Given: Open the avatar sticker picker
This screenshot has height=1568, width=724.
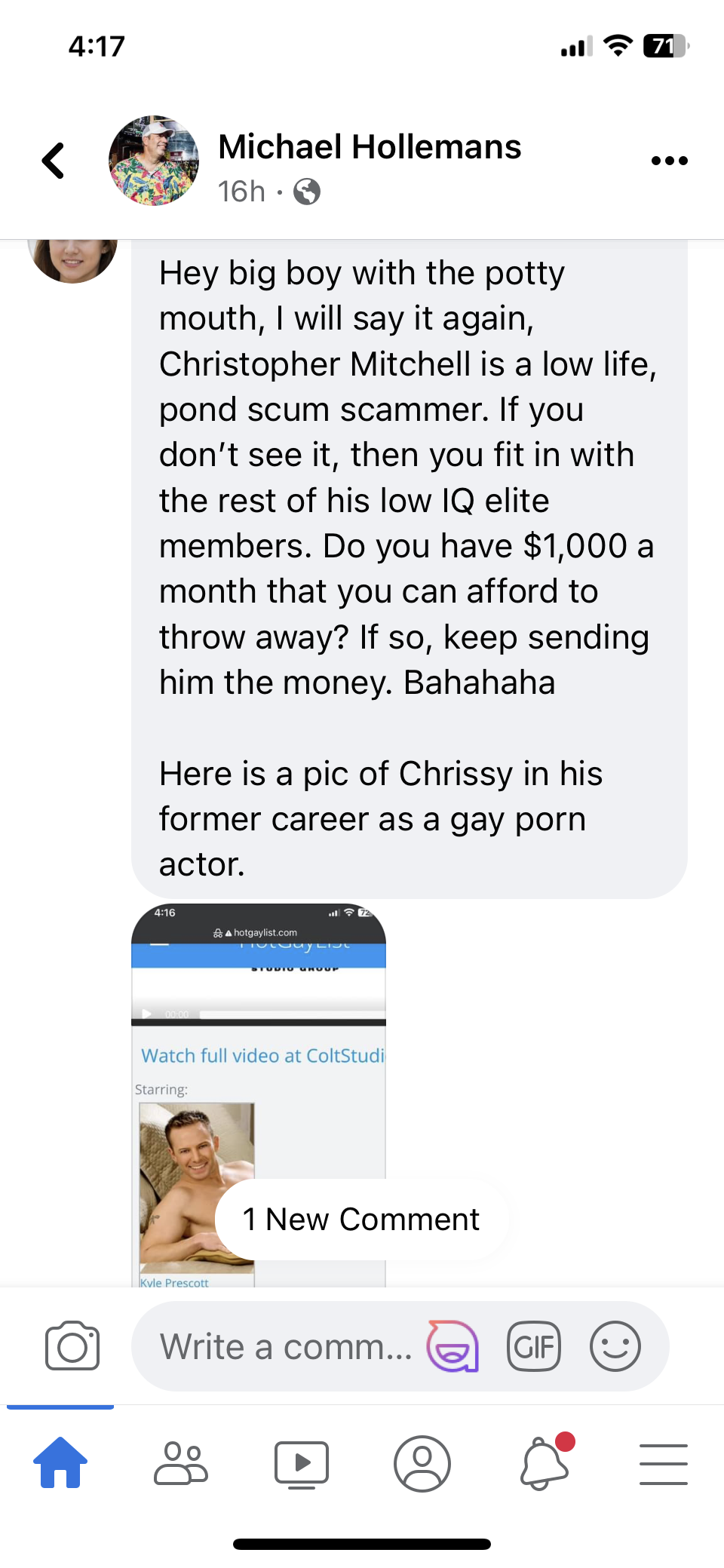Looking at the screenshot, I should pos(452,1346).
